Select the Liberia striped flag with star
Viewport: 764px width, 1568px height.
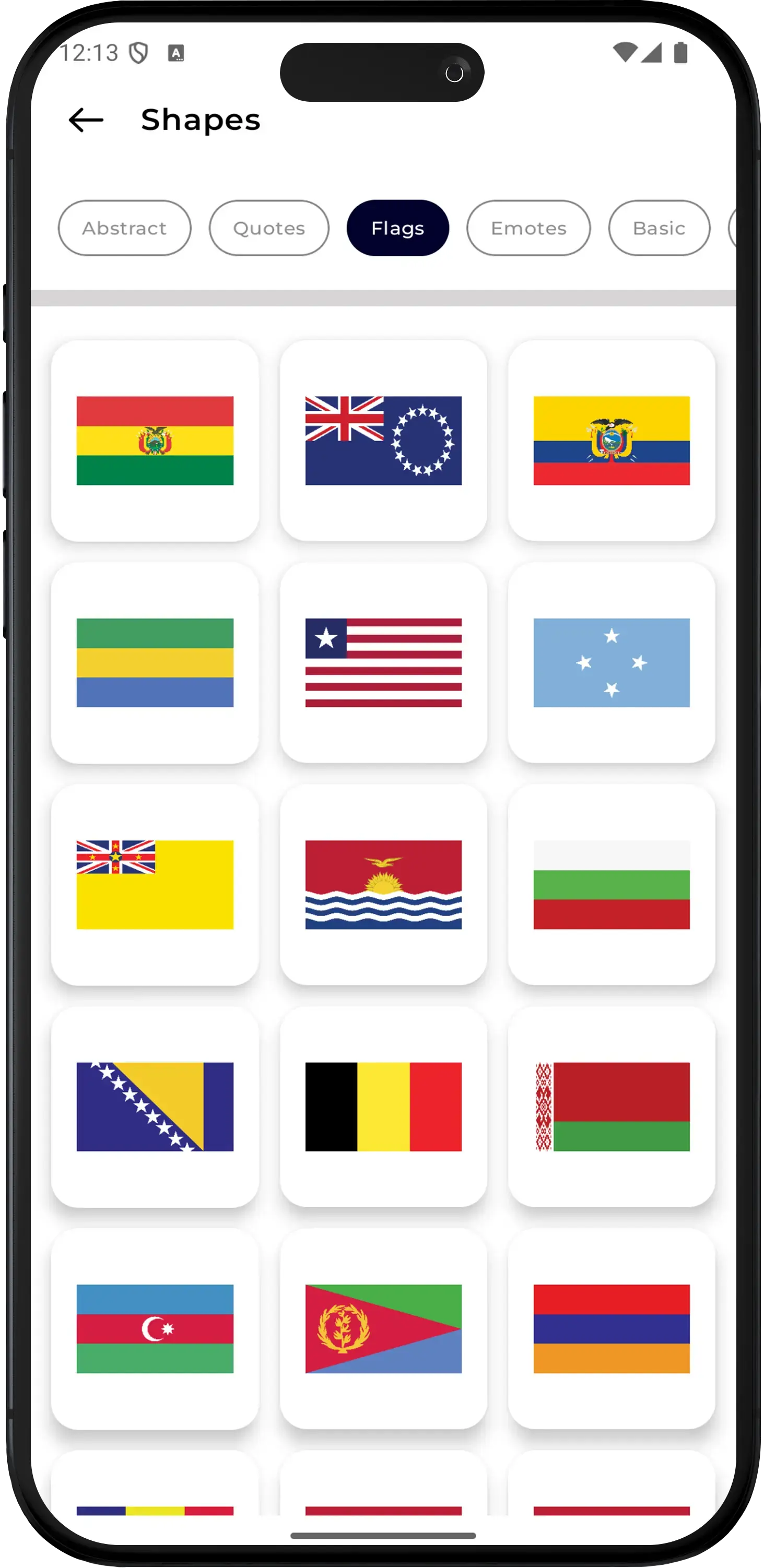[383, 663]
